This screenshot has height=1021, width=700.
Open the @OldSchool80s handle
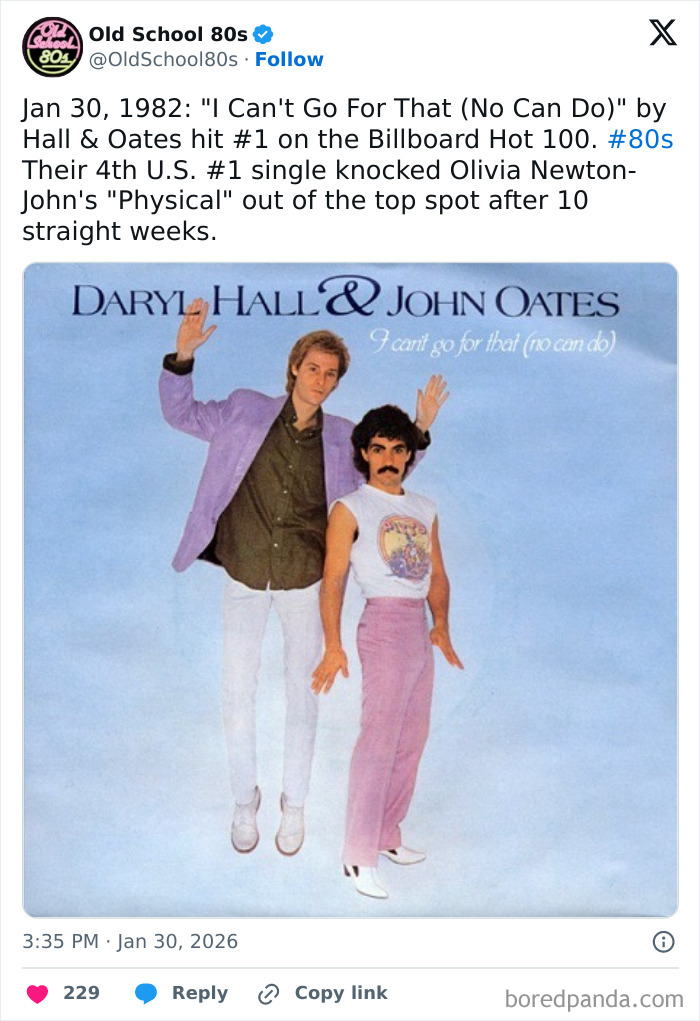[164, 60]
